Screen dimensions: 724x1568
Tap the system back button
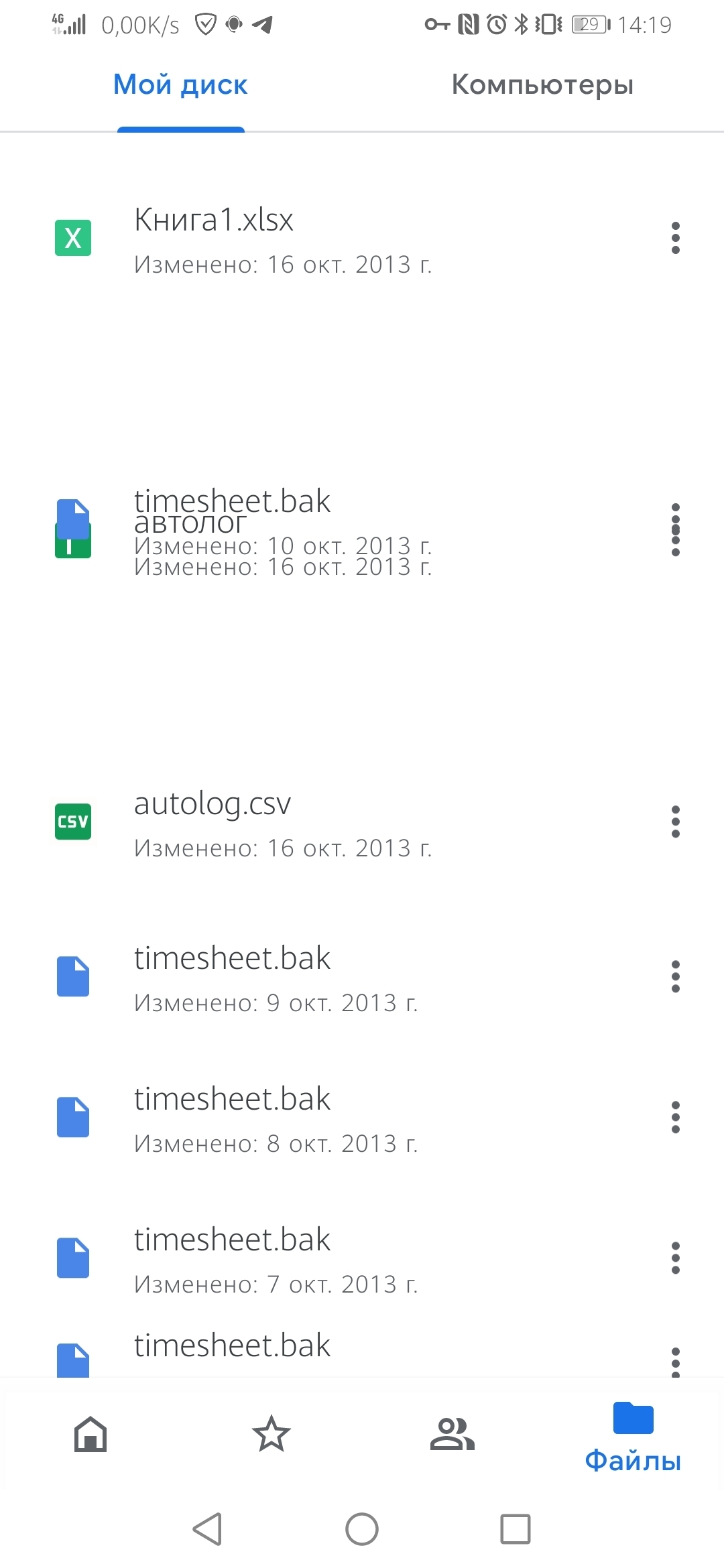coord(207,1529)
